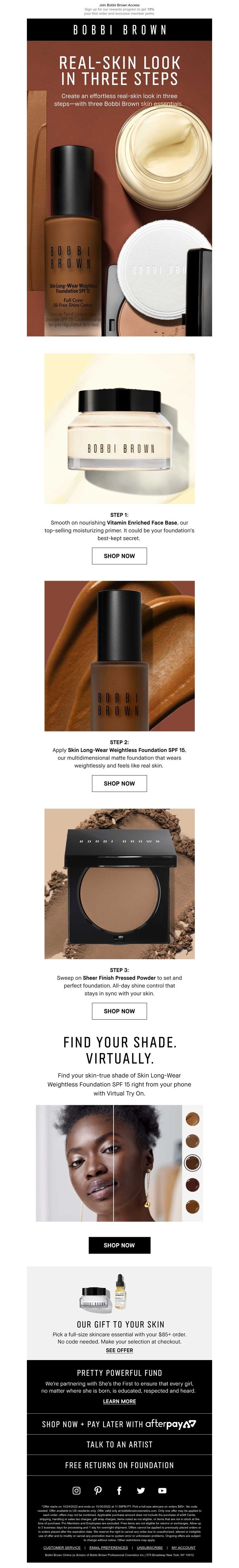
Task: Open Shop Now Pay Later with Afterpay
Action: coord(119,1424)
